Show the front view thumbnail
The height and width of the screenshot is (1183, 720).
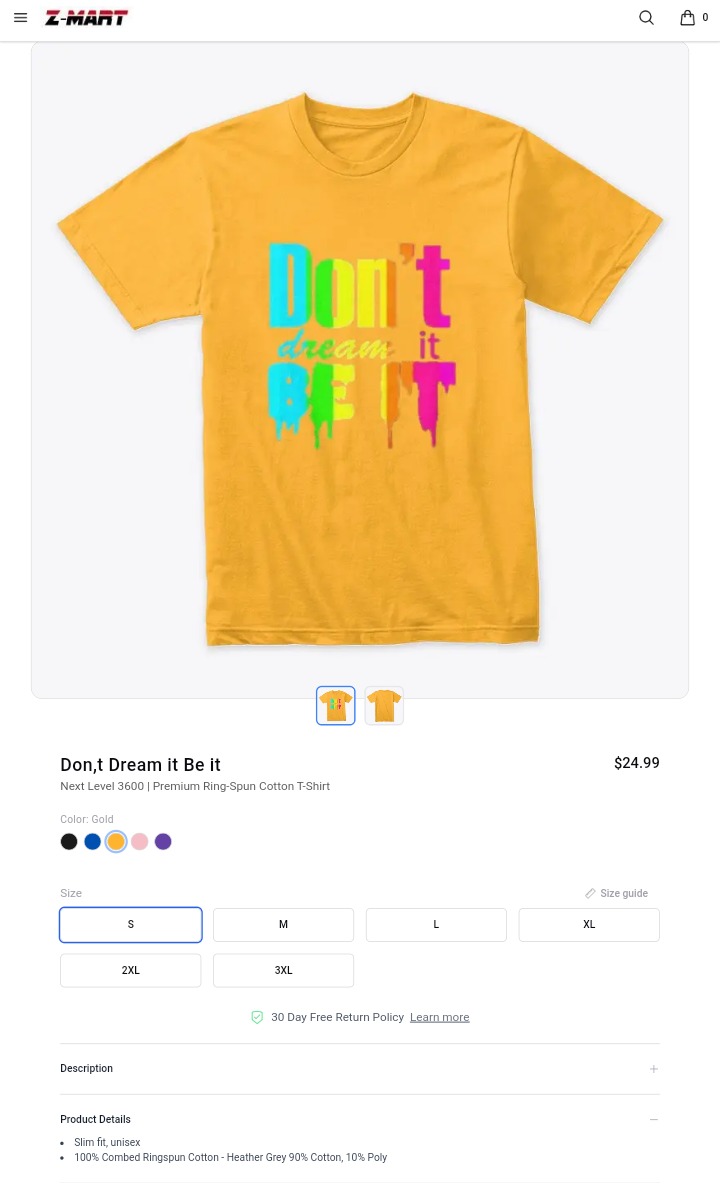pos(336,706)
